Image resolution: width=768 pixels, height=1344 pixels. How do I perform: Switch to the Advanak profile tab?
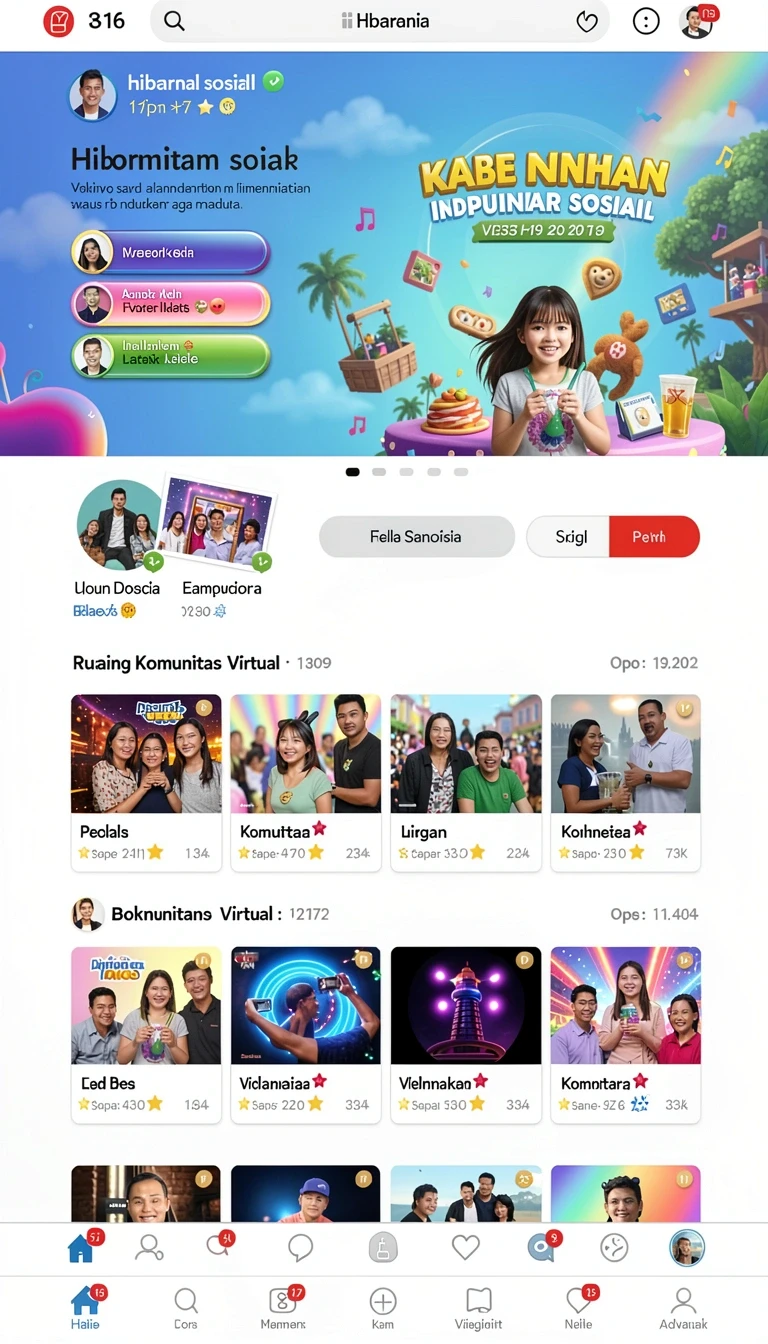684,1308
